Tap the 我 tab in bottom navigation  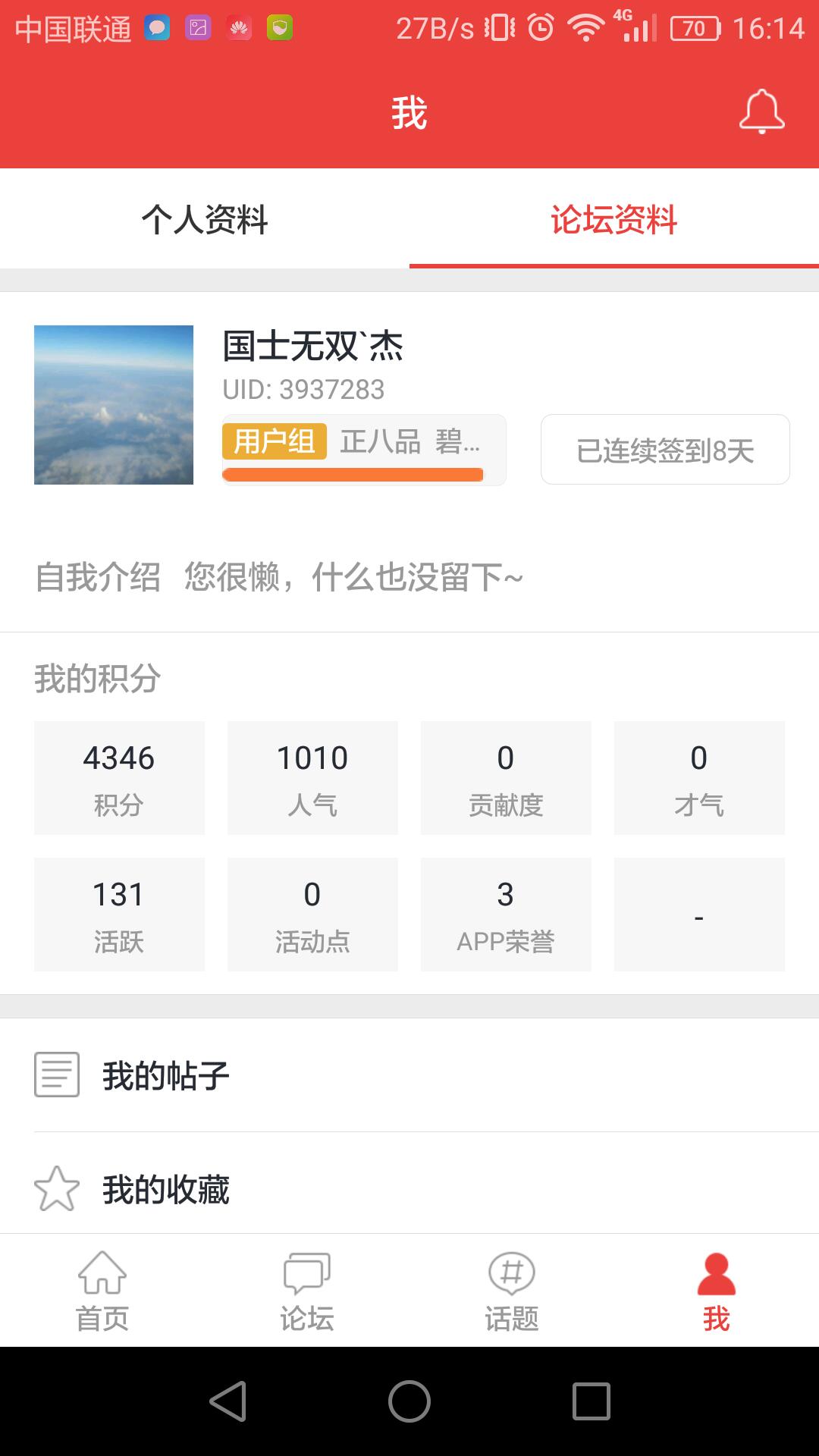tap(717, 1291)
